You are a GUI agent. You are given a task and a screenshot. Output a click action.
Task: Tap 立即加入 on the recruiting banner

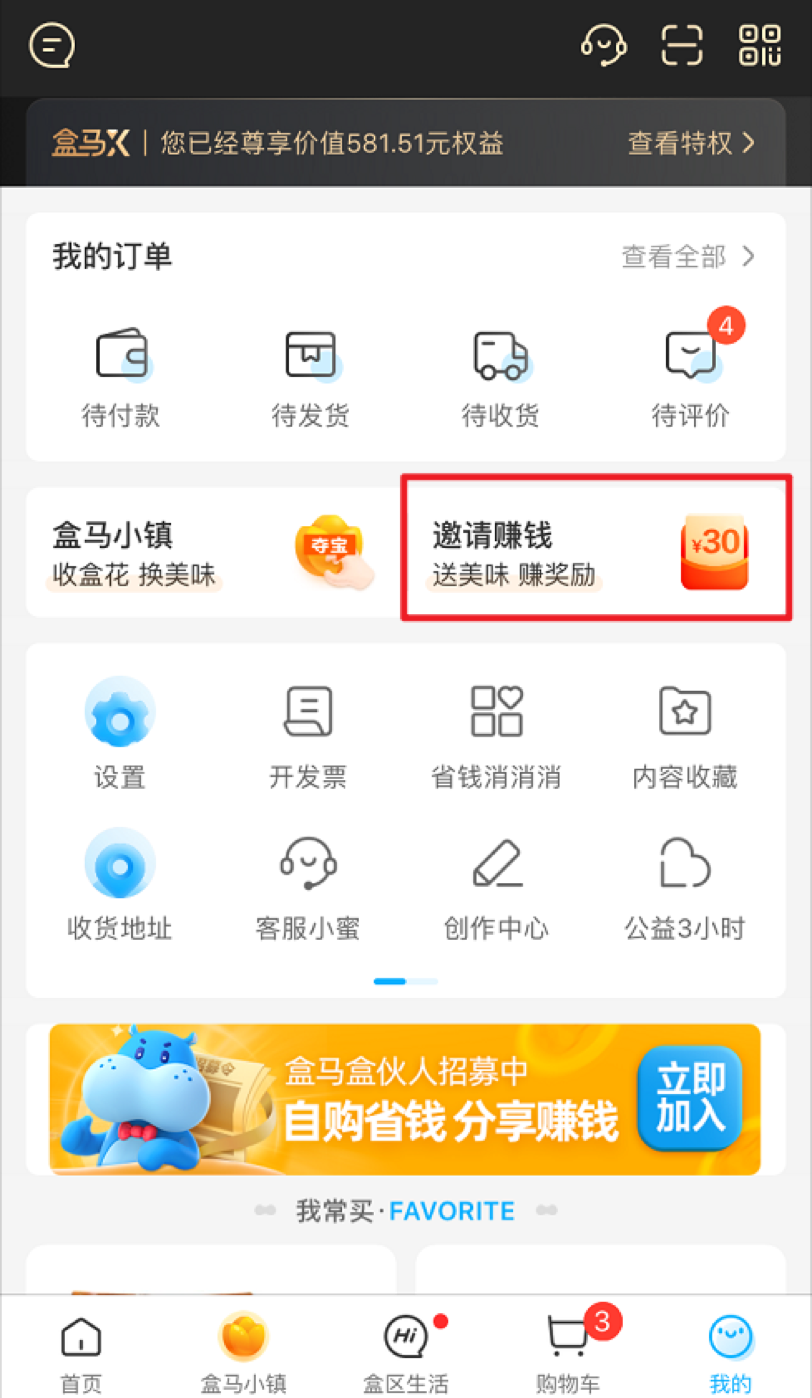(689, 1098)
